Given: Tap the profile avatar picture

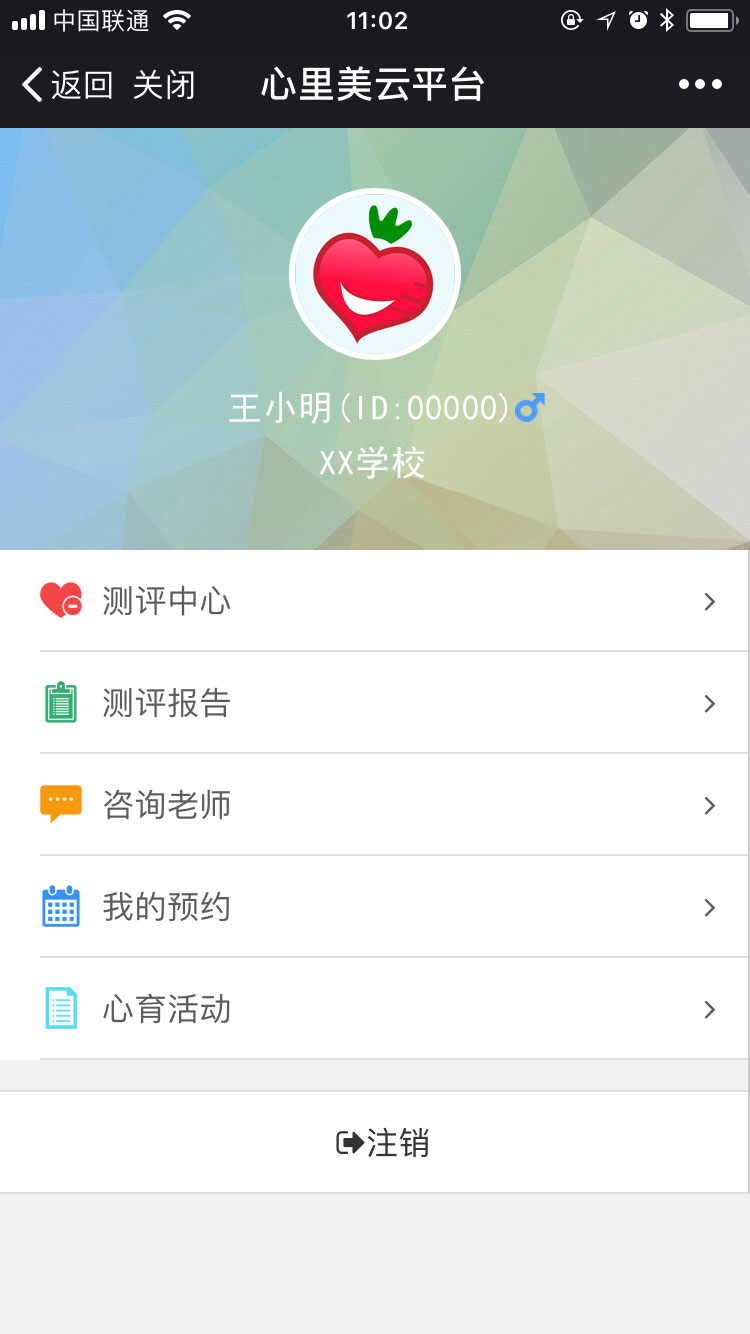Looking at the screenshot, I should (375, 275).
